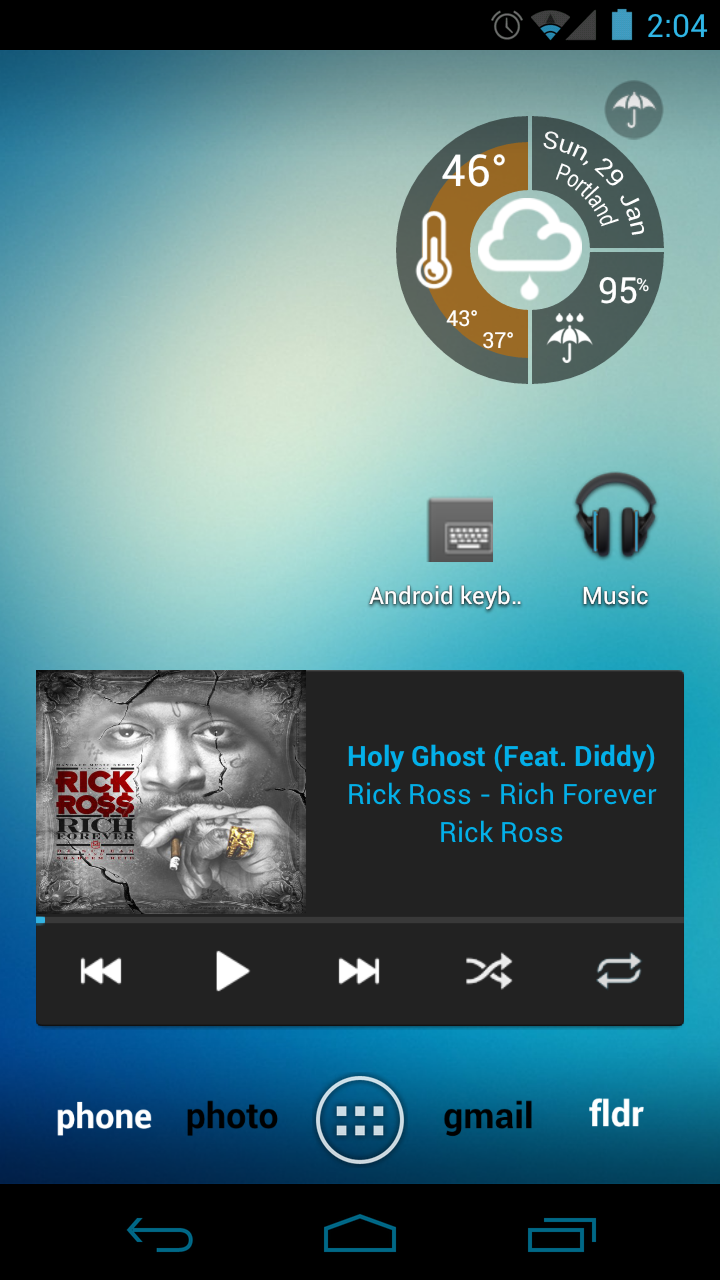Go back with the system back button
Screen dimensions: 720x1280
coord(160,1235)
